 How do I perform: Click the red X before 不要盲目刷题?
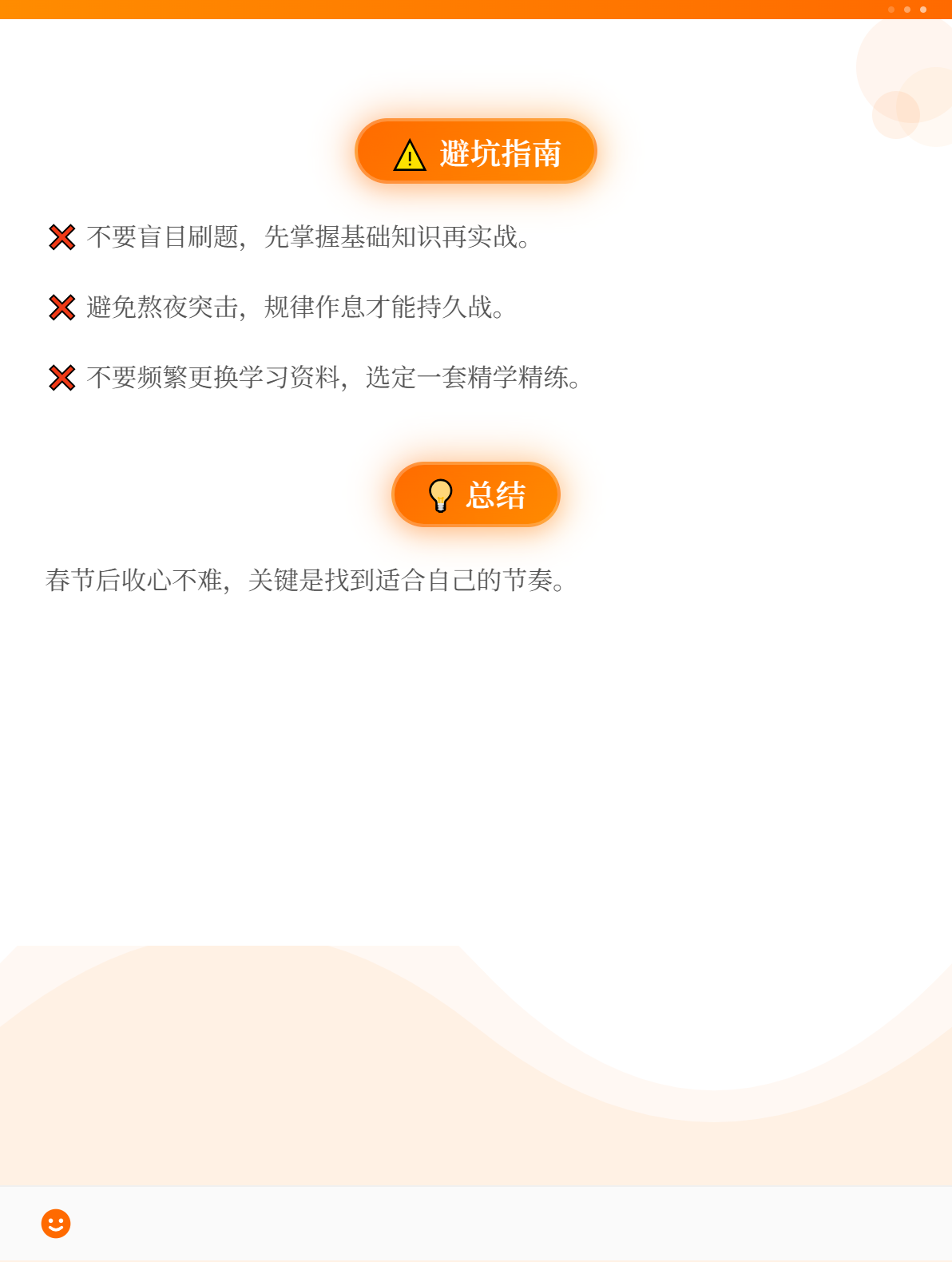[x=62, y=237]
